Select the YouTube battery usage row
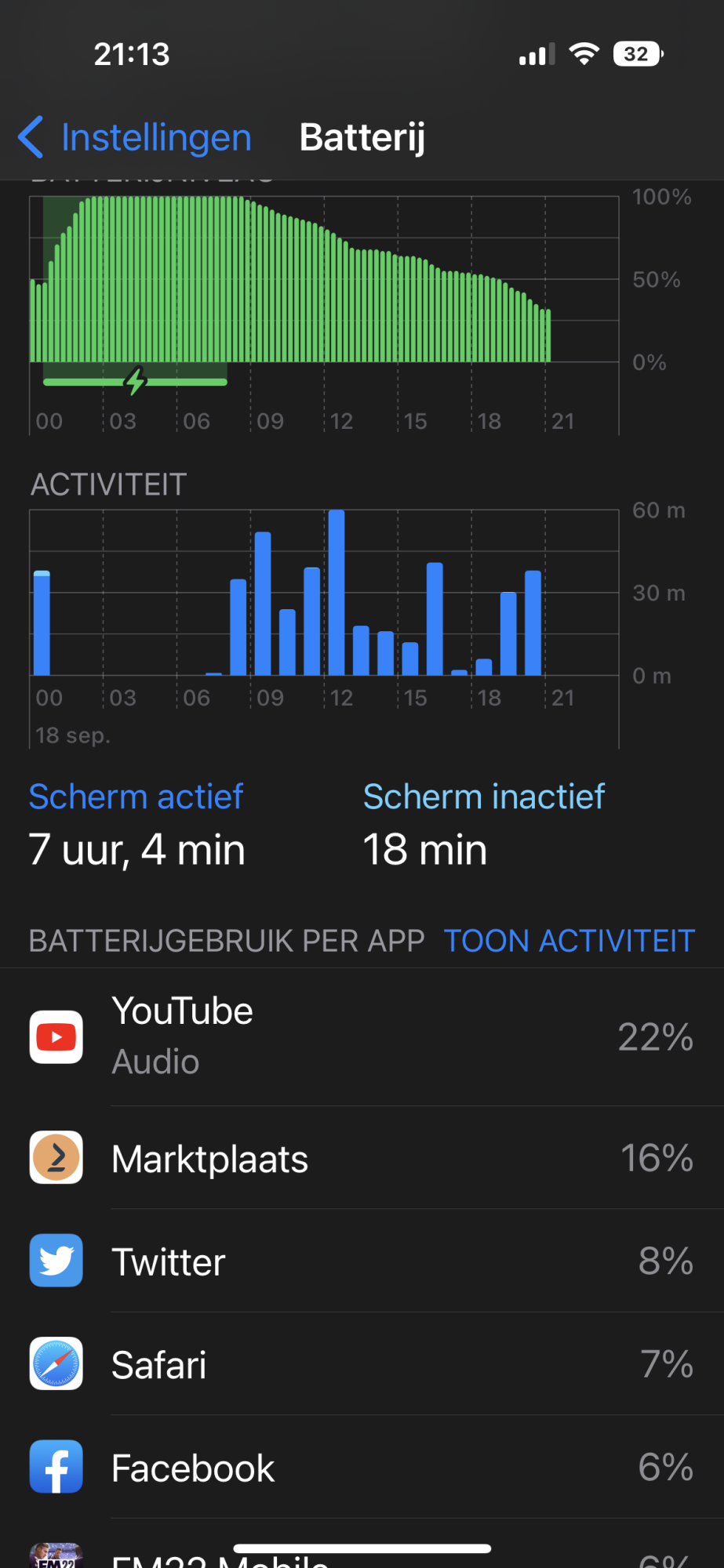Image resolution: width=724 pixels, height=1568 pixels. click(x=361, y=1036)
